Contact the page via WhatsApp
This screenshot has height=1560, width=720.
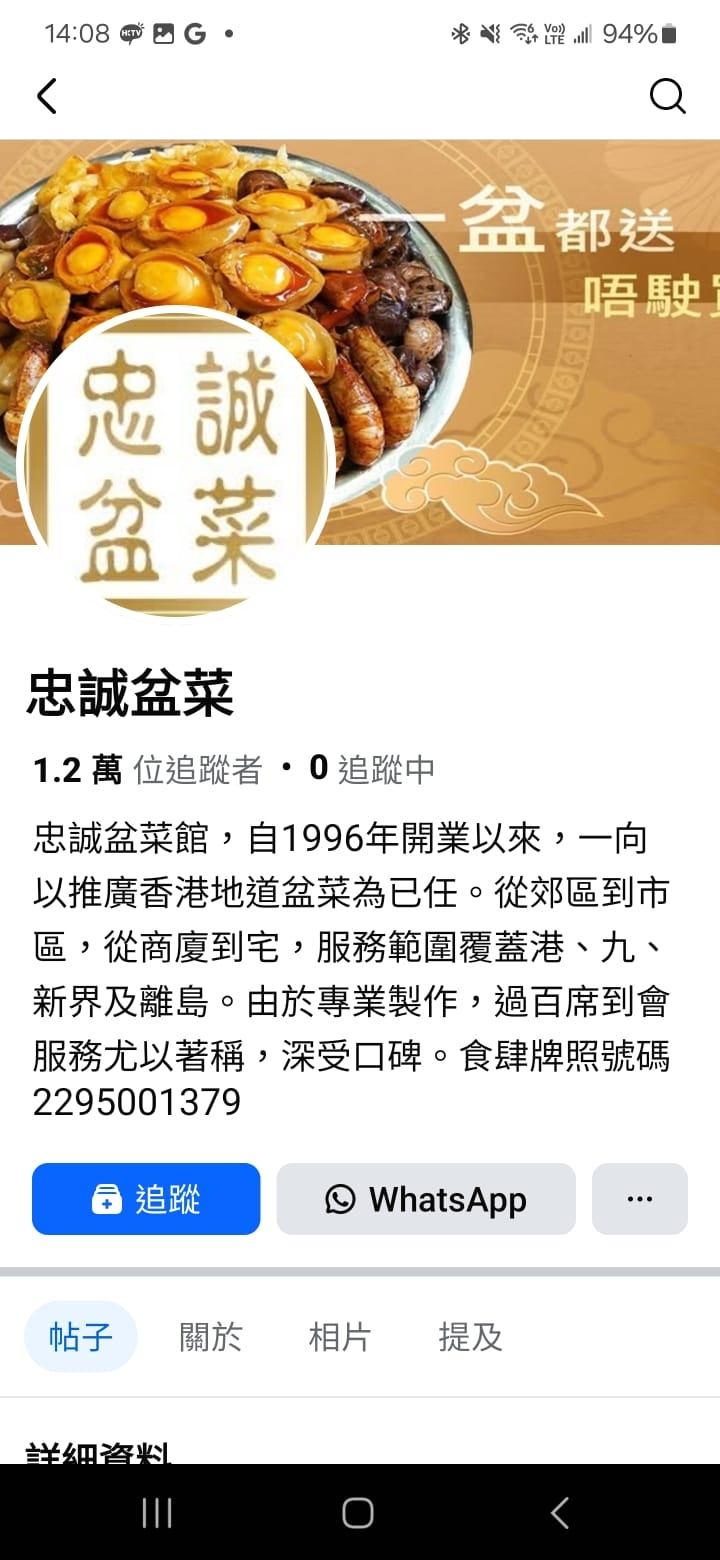[426, 1199]
